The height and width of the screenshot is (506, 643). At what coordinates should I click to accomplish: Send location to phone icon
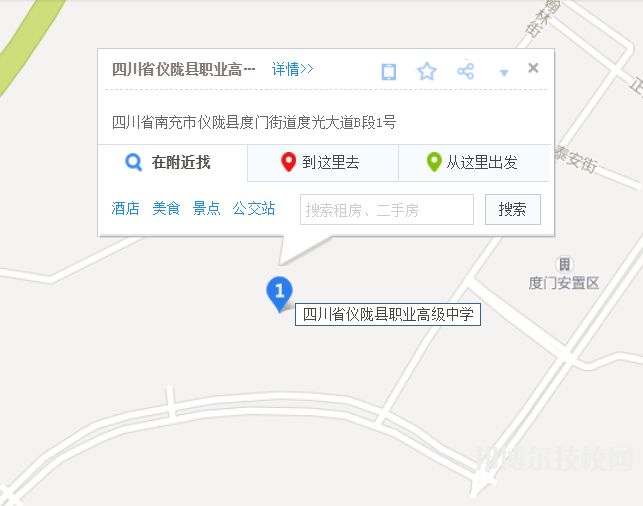pos(389,71)
